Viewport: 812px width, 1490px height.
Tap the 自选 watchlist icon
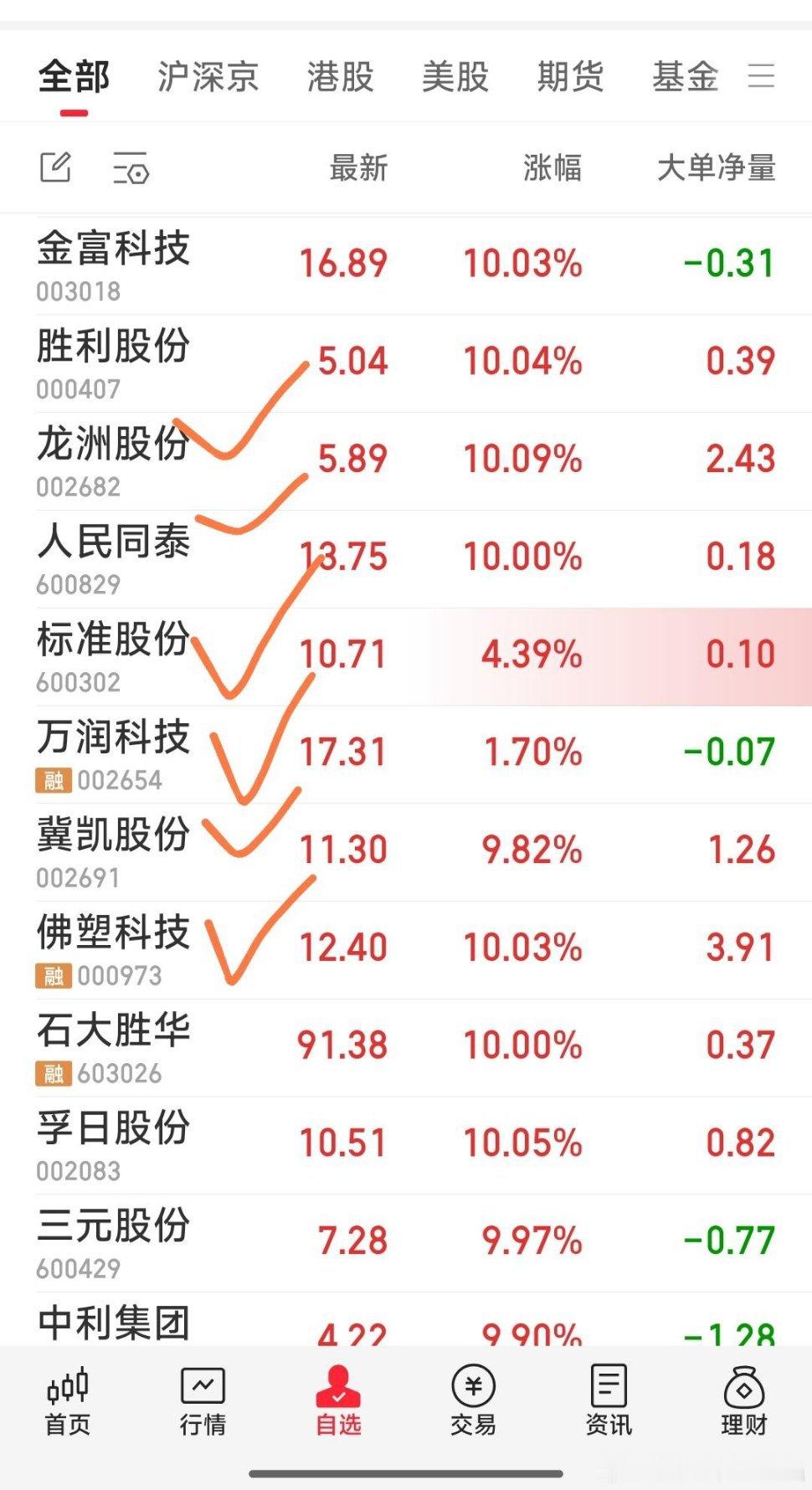coord(338,1398)
